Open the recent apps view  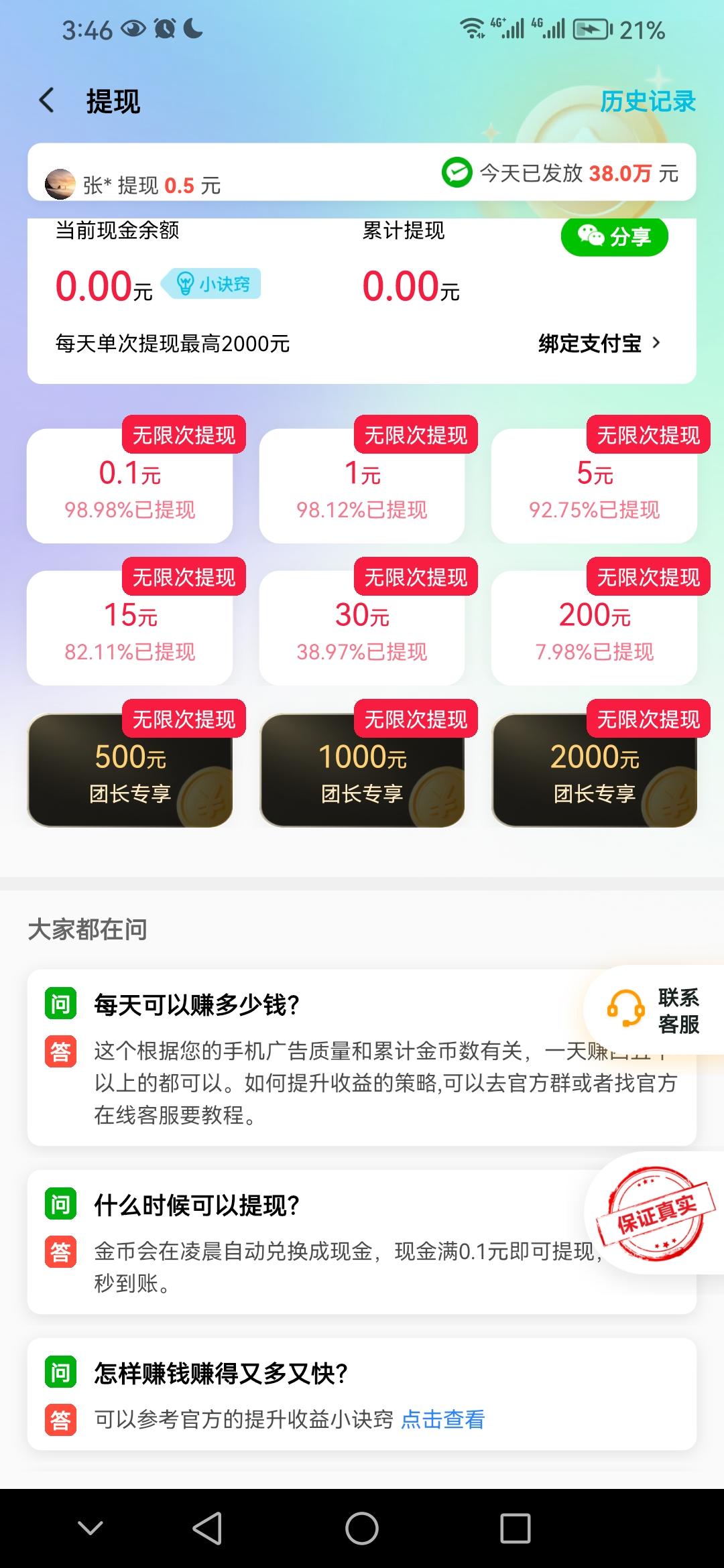516,1528
